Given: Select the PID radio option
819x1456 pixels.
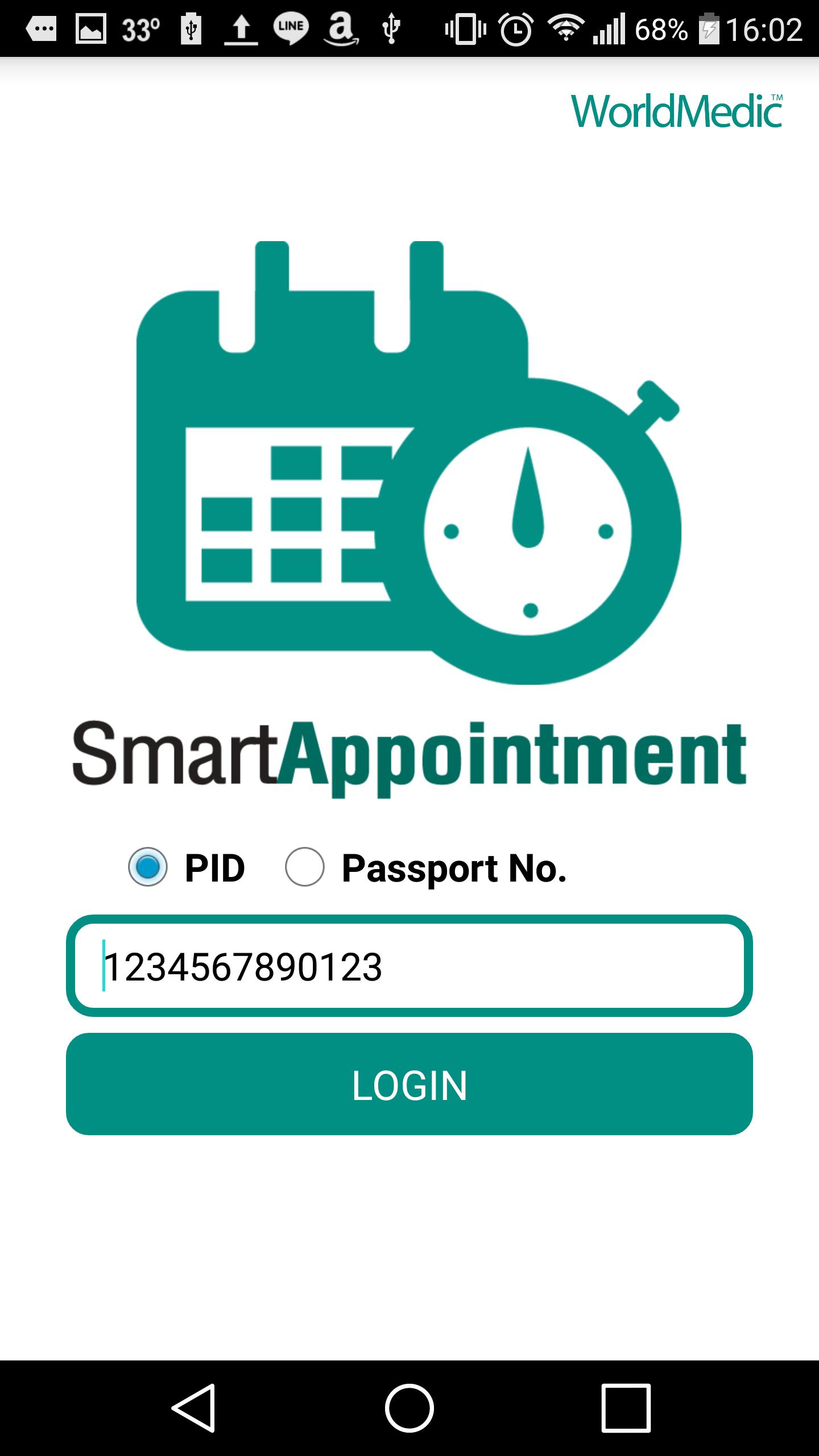Looking at the screenshot, I should pos(148,867).
